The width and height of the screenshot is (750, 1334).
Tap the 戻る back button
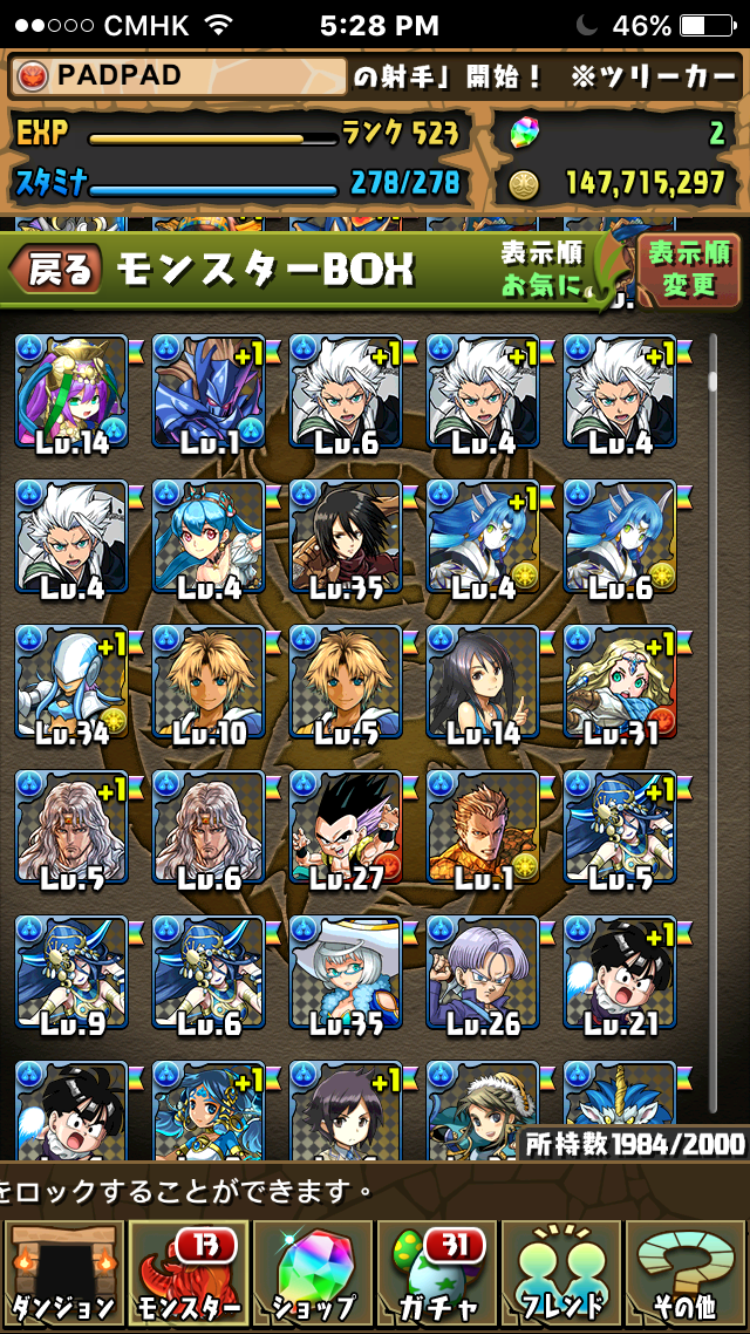[58, 269]
